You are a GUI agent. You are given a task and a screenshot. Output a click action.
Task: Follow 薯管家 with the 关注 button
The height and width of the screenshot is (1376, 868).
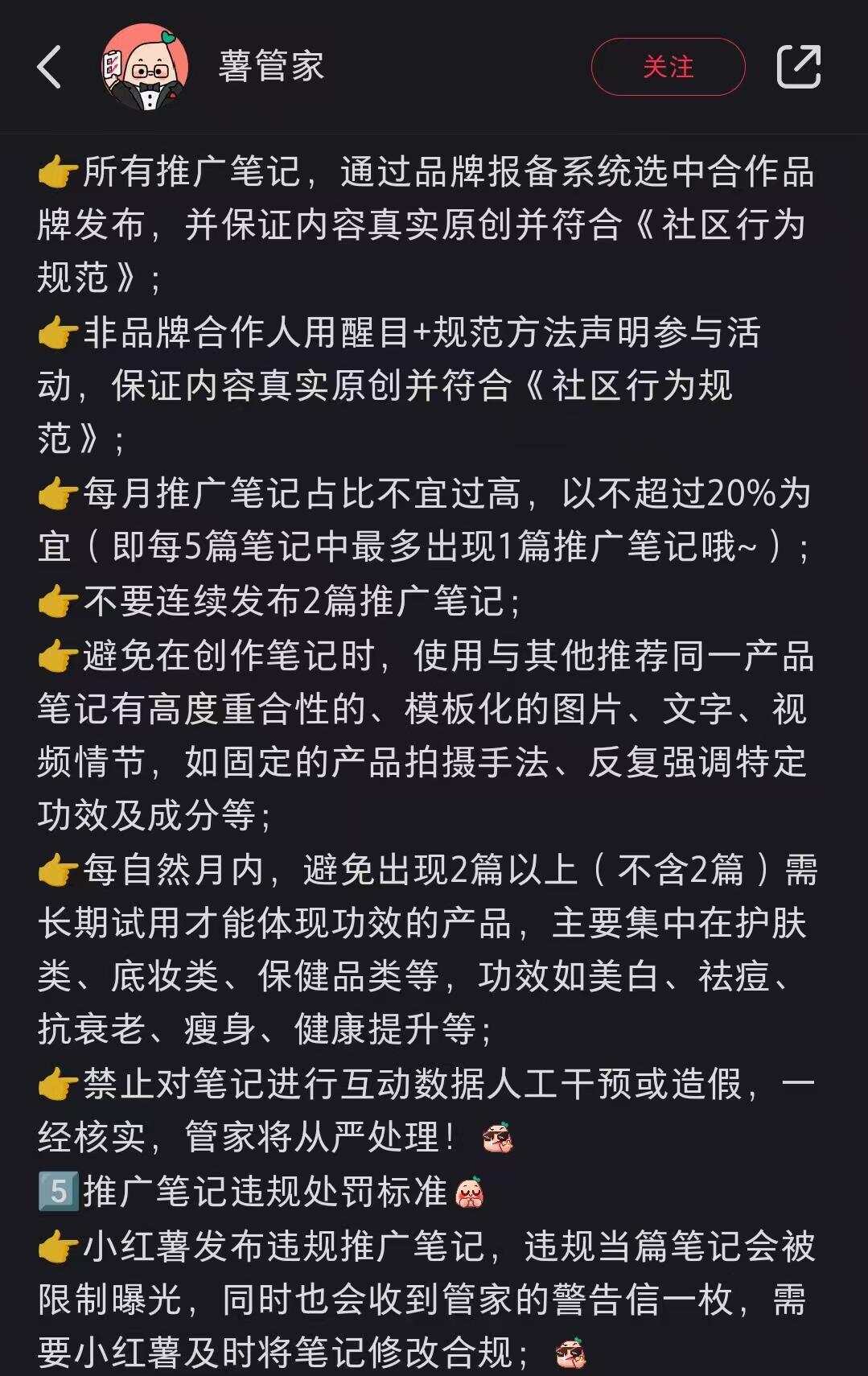point(668,67)
